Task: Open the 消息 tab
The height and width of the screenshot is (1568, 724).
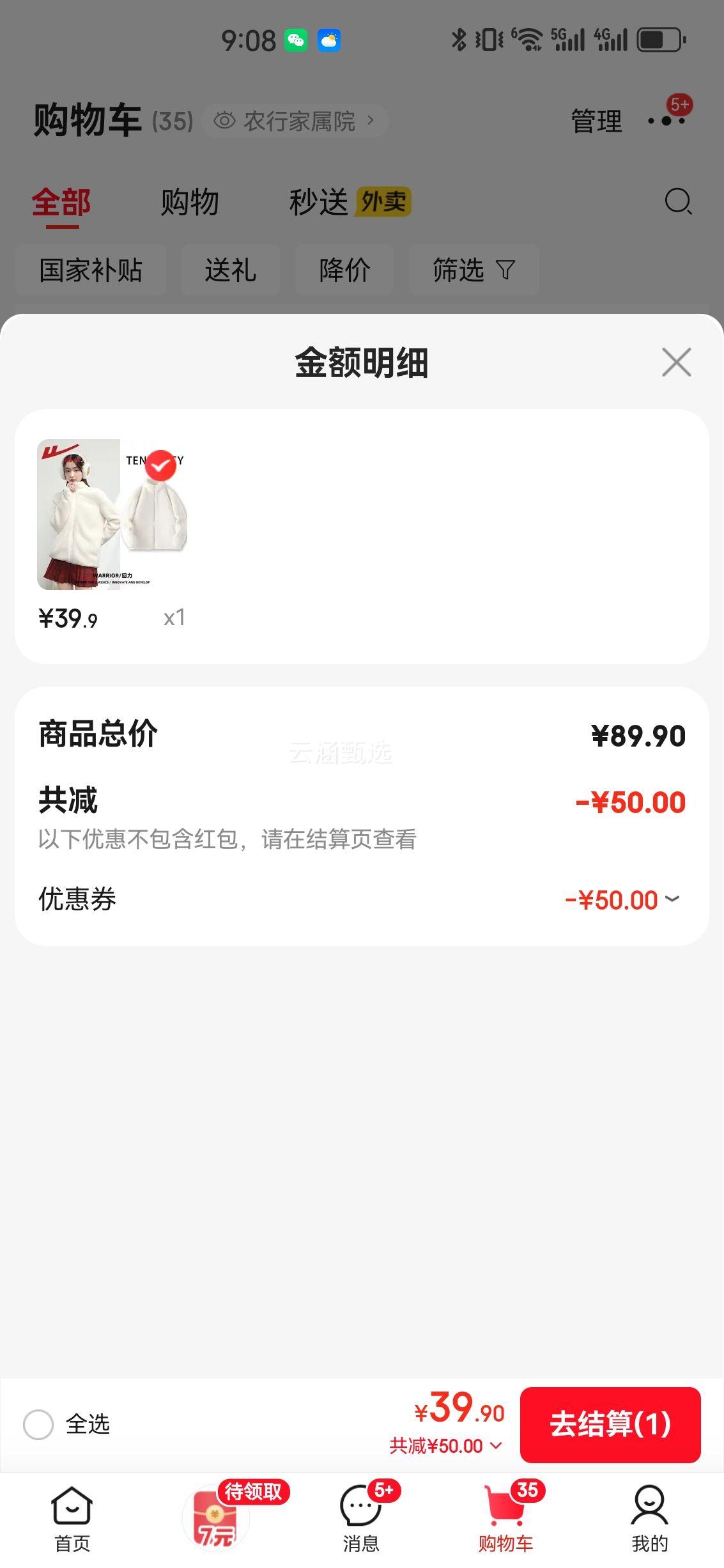Action: click(x=361, y=1519)
